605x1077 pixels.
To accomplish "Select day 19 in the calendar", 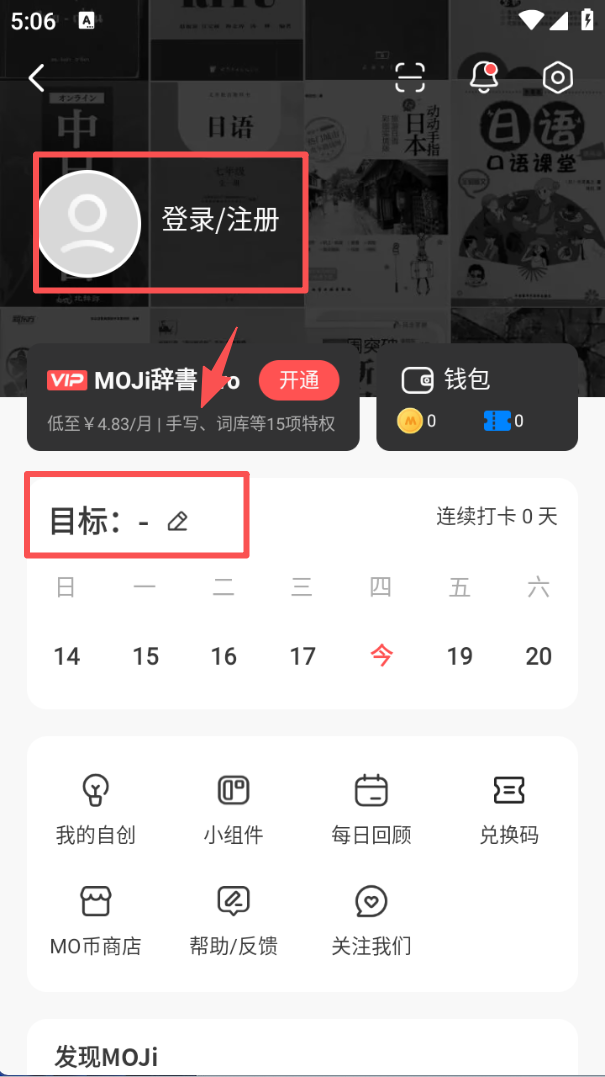I will click(x=460, y=656).
